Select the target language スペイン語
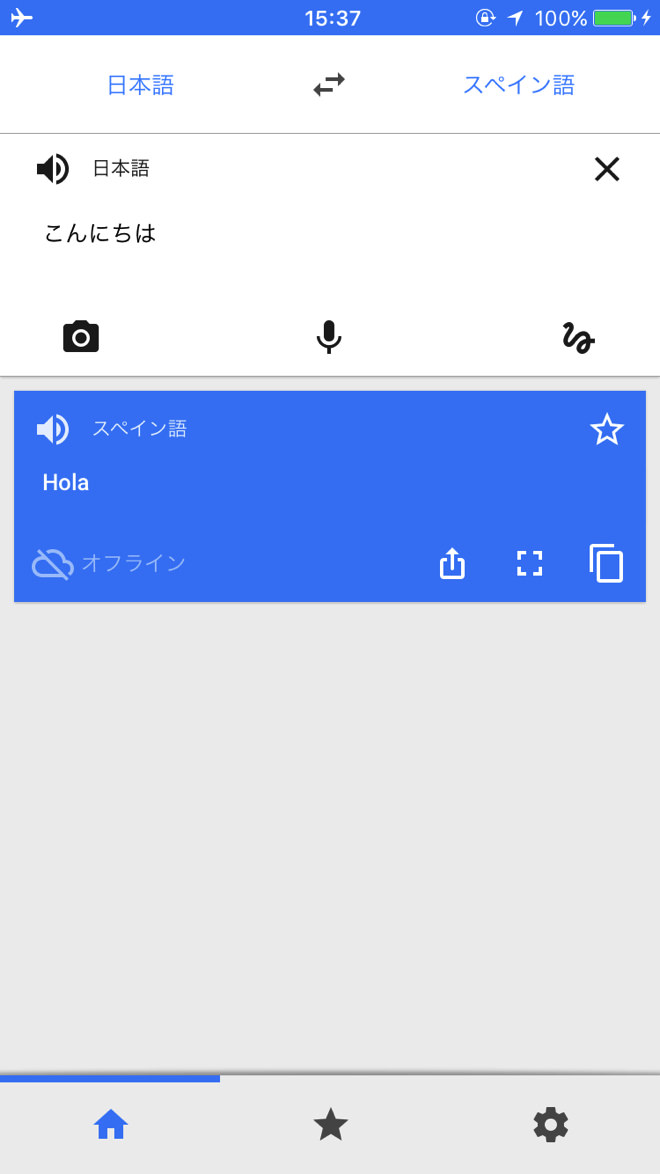The image size is (660, 1174). (x=518, y=85)
